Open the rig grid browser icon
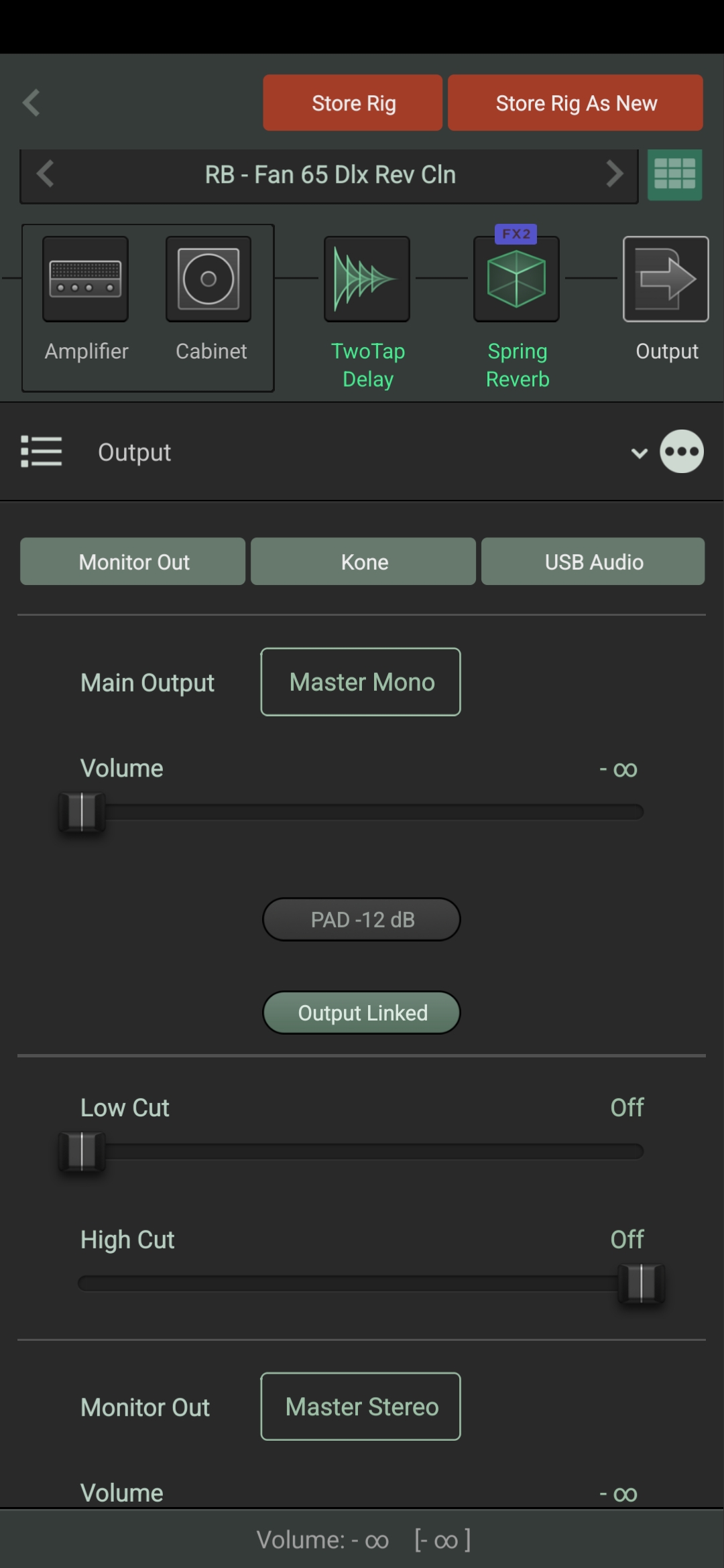This screenshot has height=1568, width=724. [675, 174]
